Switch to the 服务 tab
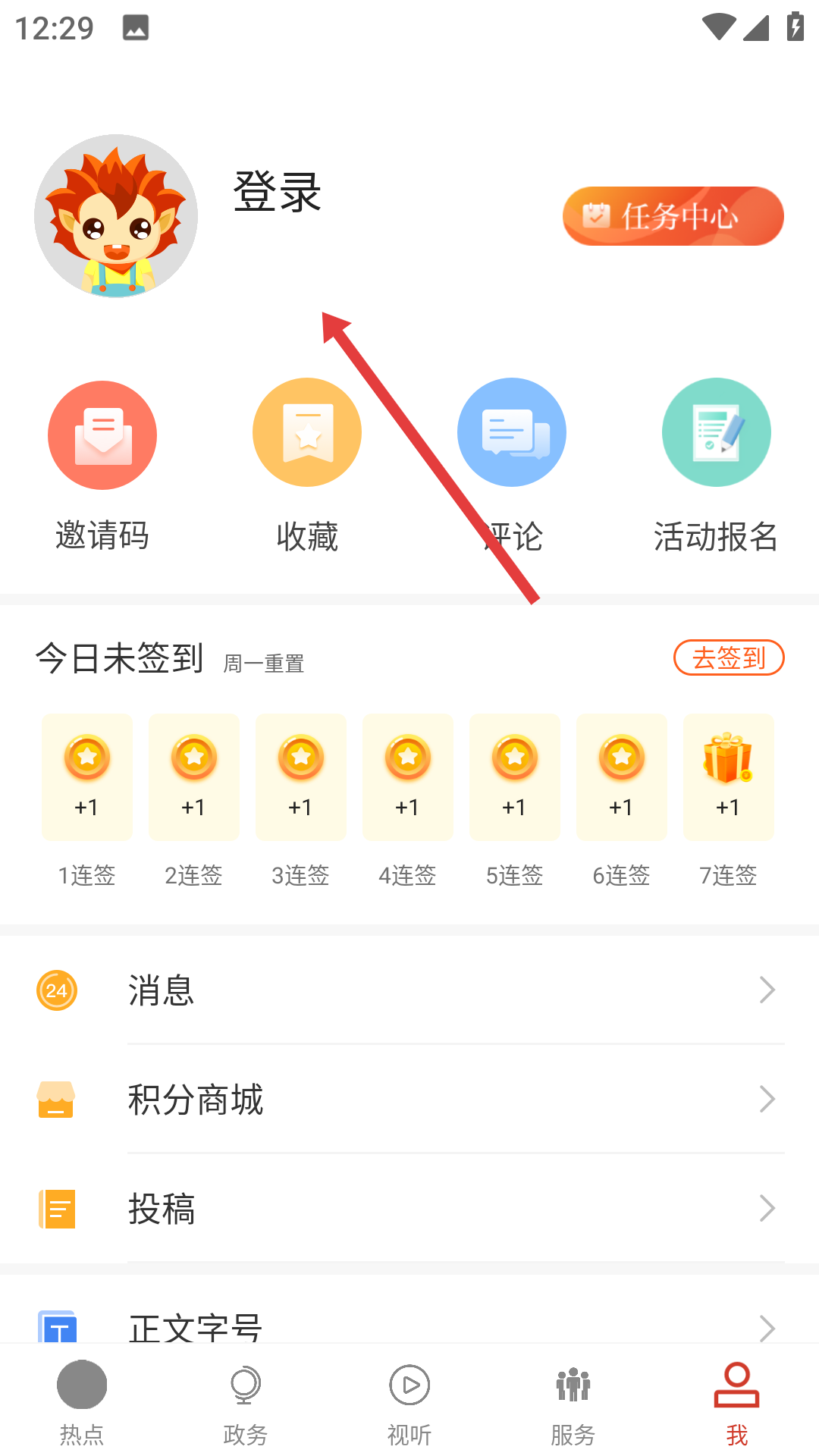 pyautogui.click(x=573, y=1401)
